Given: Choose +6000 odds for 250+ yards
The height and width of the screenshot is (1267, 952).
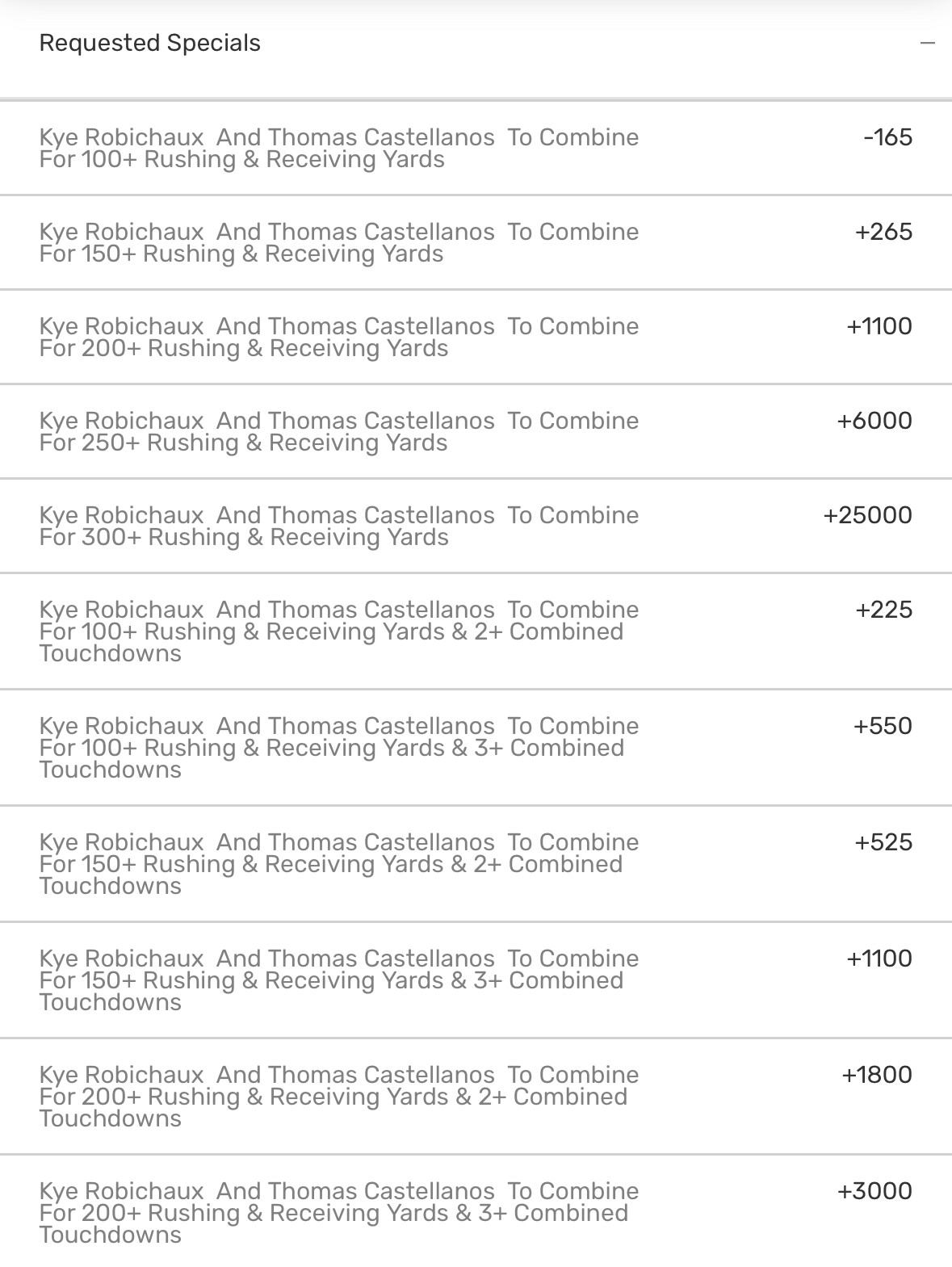Looking at the screenshot, I should tap(874, 421).
